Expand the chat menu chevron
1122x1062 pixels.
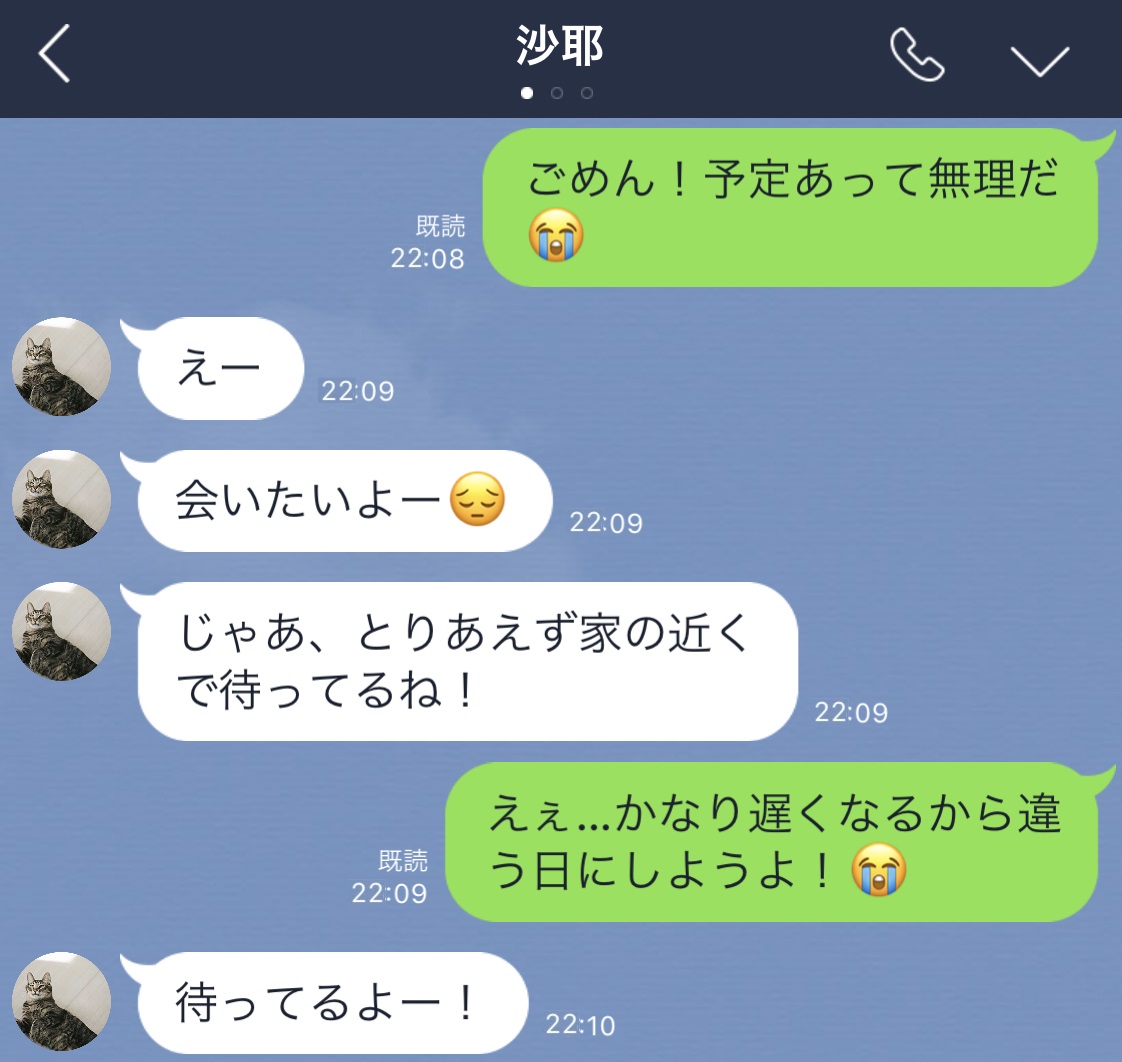1040,59
